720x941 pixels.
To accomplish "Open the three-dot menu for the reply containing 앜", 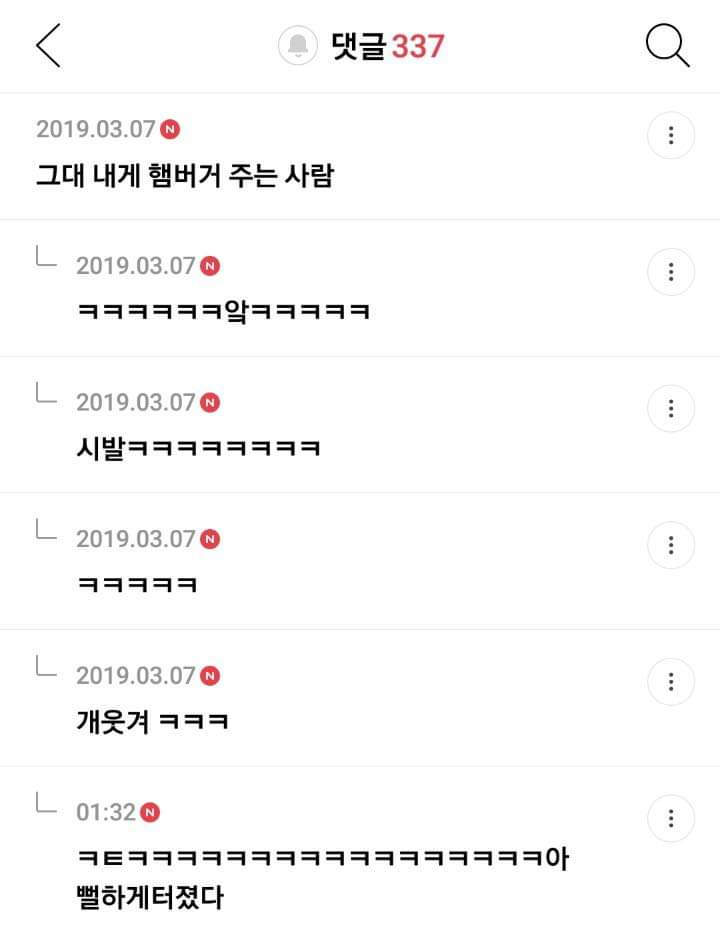I will click(x=671, y=272).
